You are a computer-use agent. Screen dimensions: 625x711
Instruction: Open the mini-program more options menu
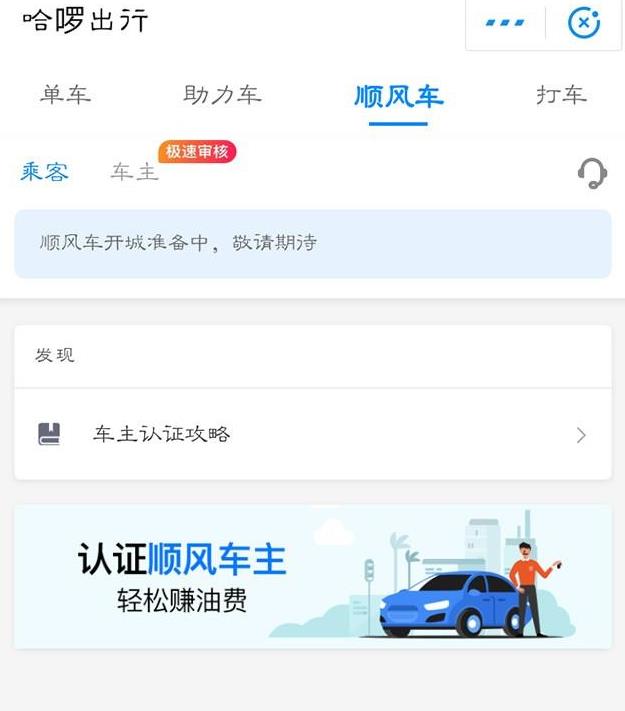(x=505, y=23)
